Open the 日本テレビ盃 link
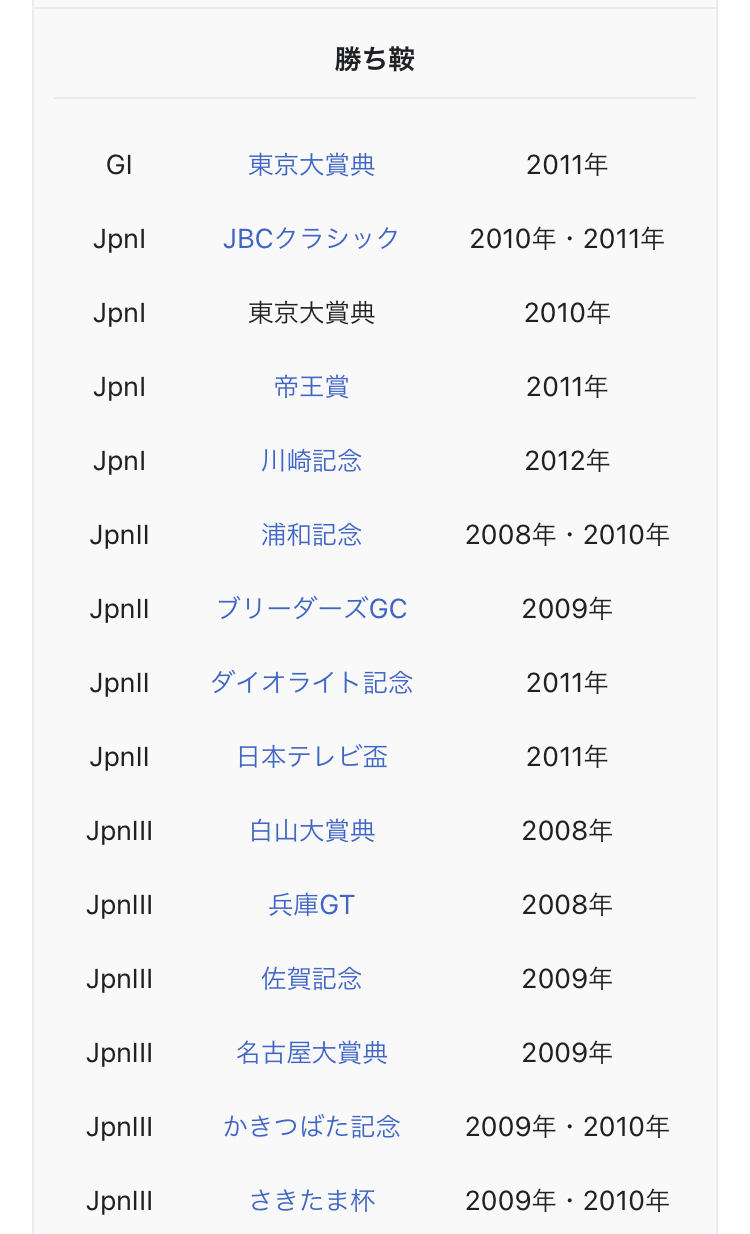Image resolution: width=750 pixels, height=1234 pixels. pos(312,756)
